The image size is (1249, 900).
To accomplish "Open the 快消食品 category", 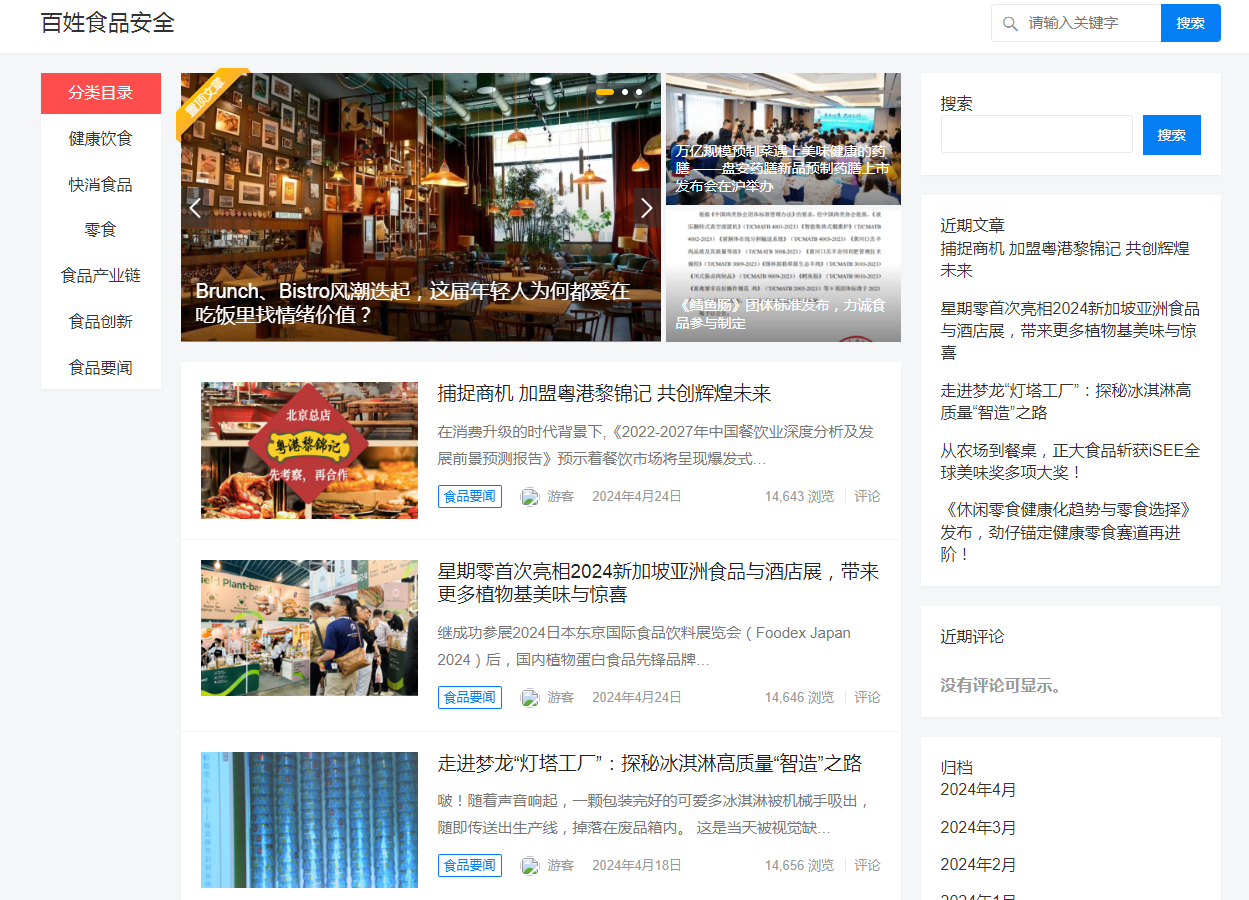I will pyautogui.click(x=100, y=185).
